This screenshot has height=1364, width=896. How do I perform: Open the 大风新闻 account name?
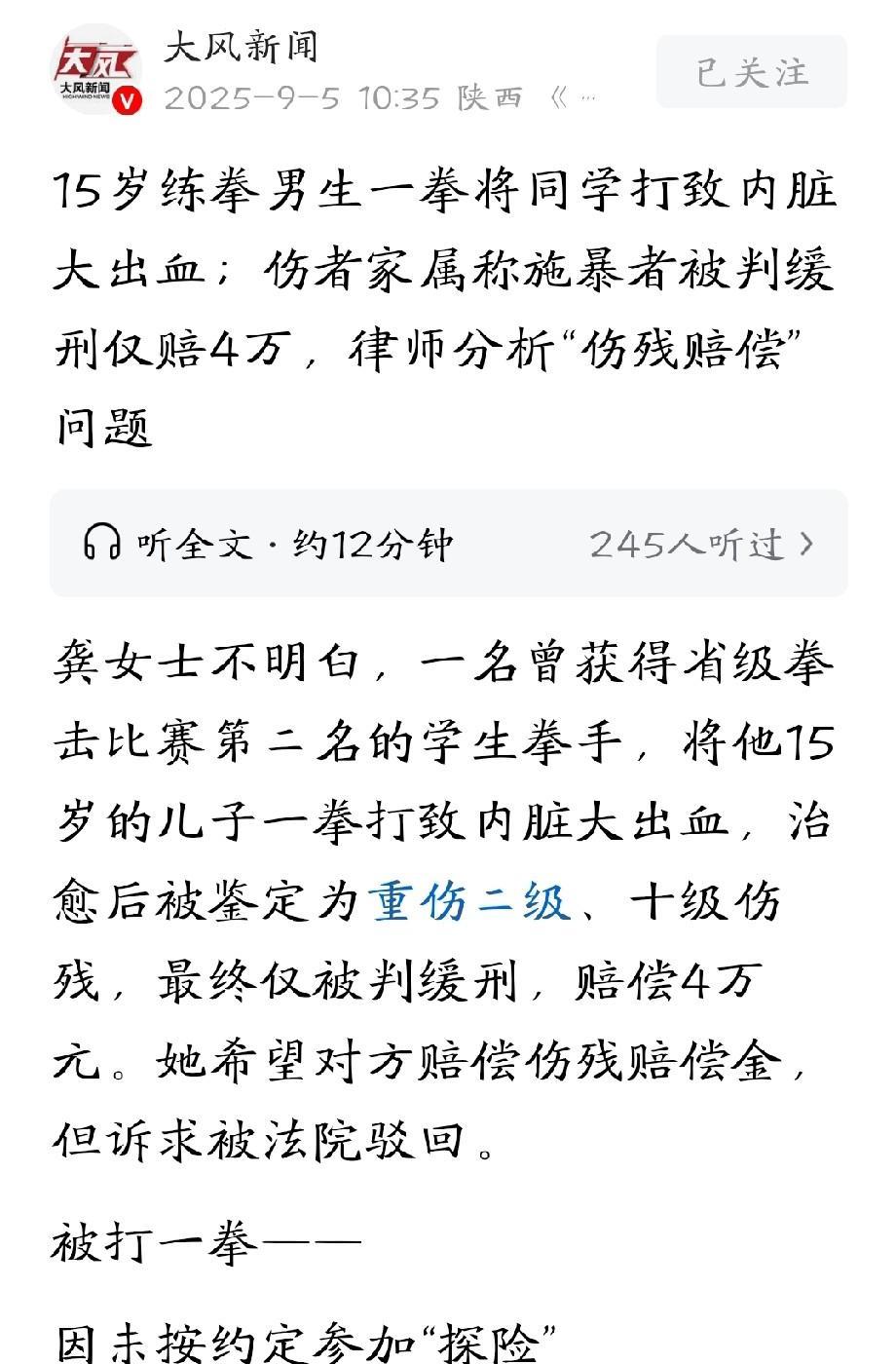pos(241,47)
